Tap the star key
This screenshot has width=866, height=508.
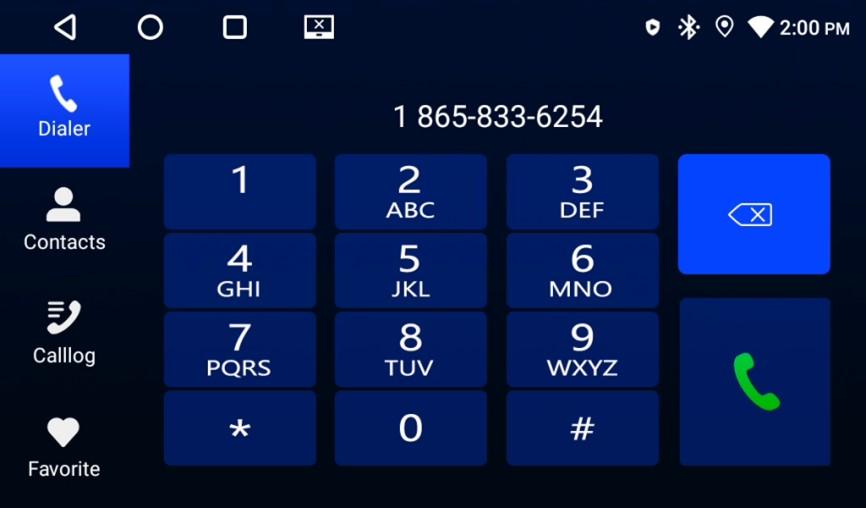(x=240, y=428)
